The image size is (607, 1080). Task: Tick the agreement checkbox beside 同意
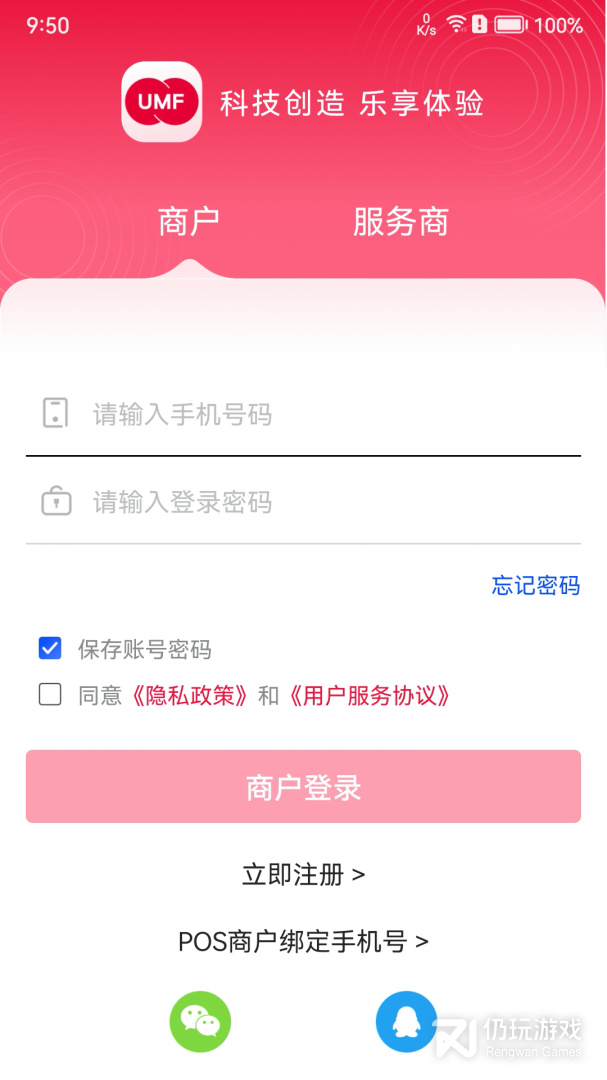(50, 695)
